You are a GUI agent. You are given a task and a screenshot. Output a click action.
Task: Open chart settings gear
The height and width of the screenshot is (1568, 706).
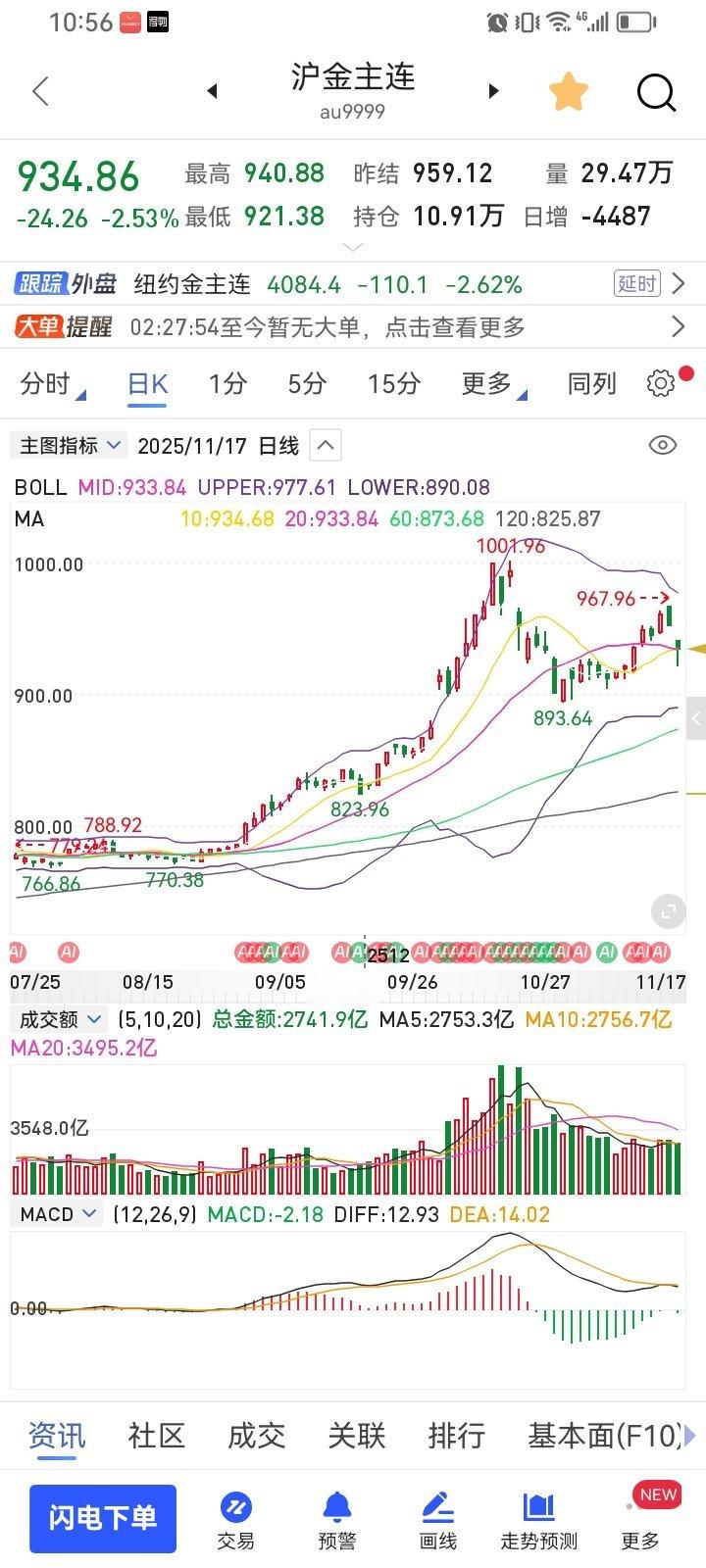coord(661,383)
